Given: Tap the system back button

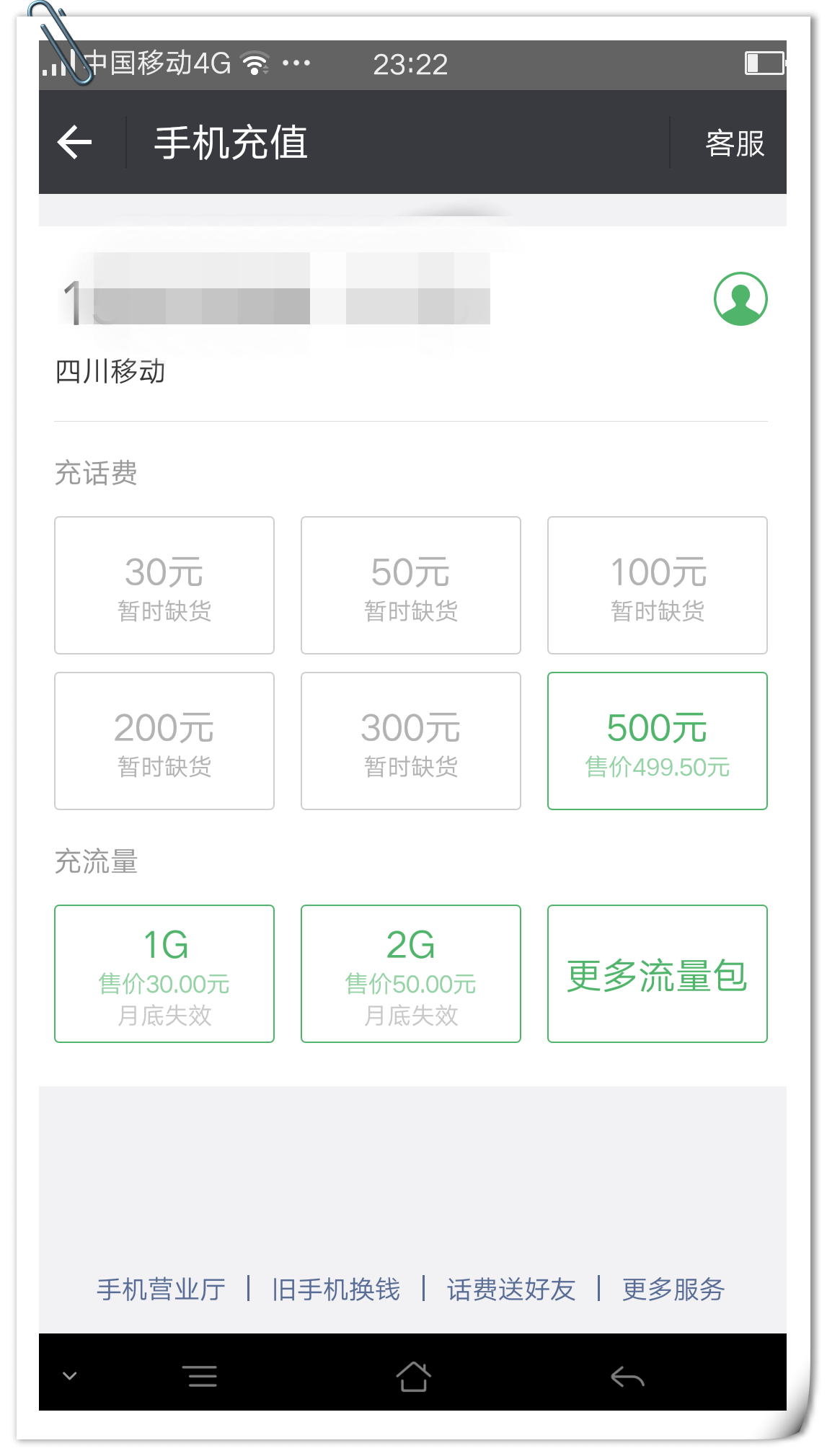Looking at the screenshot, I should 627,1377.
